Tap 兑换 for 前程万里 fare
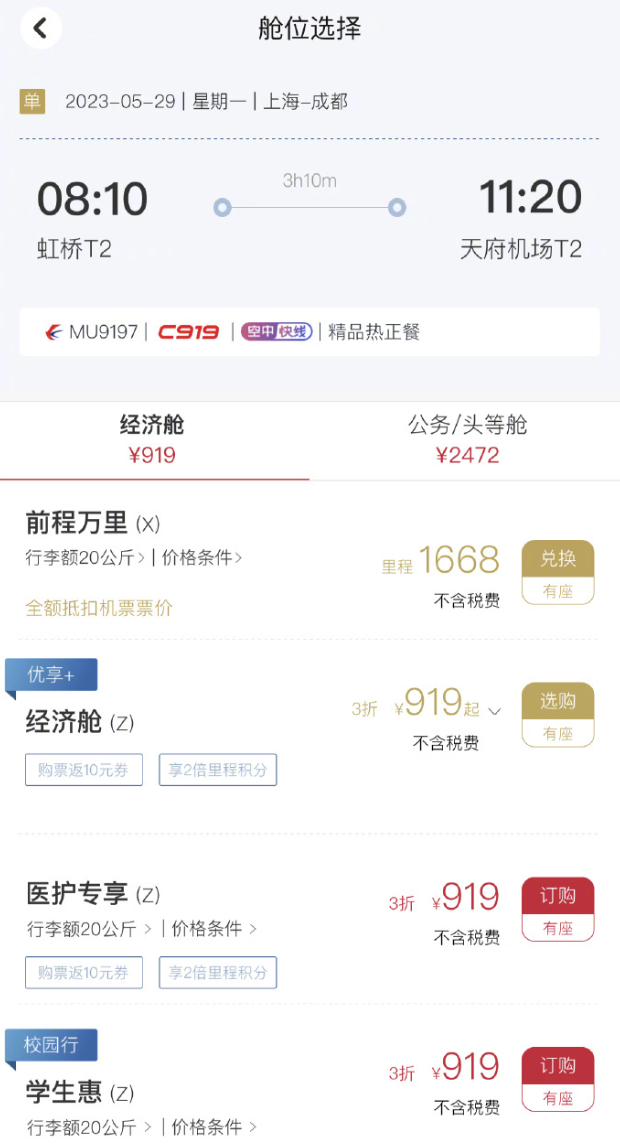The height and width of the screenshot is (1144, 620). [x=557, y=560]
